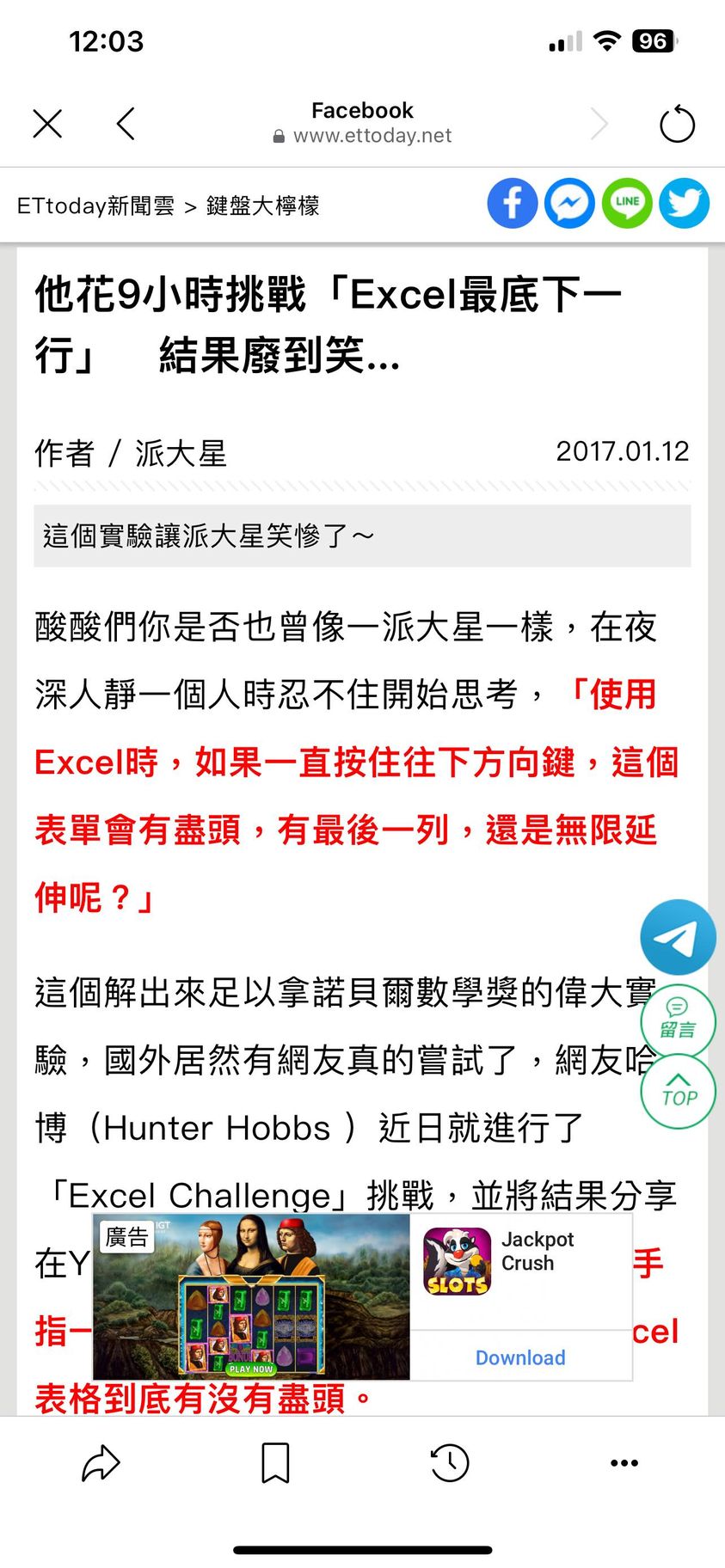Image resolution: width=725 pixels, height=1568 pixels.
Task: Open the browsing history
Action: pyautogui.click(x=450, y=1463)
